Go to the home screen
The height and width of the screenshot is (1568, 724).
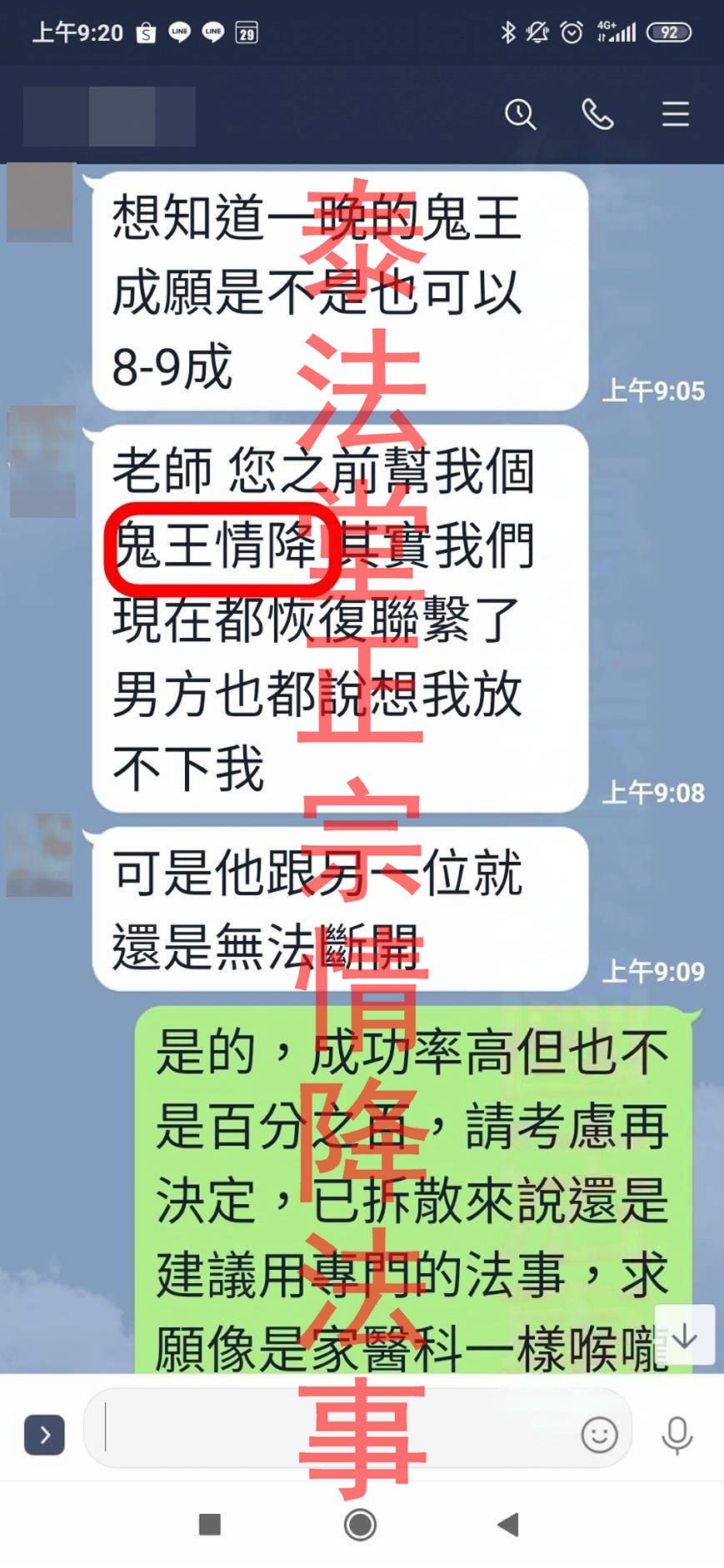tap(360, 1525)
